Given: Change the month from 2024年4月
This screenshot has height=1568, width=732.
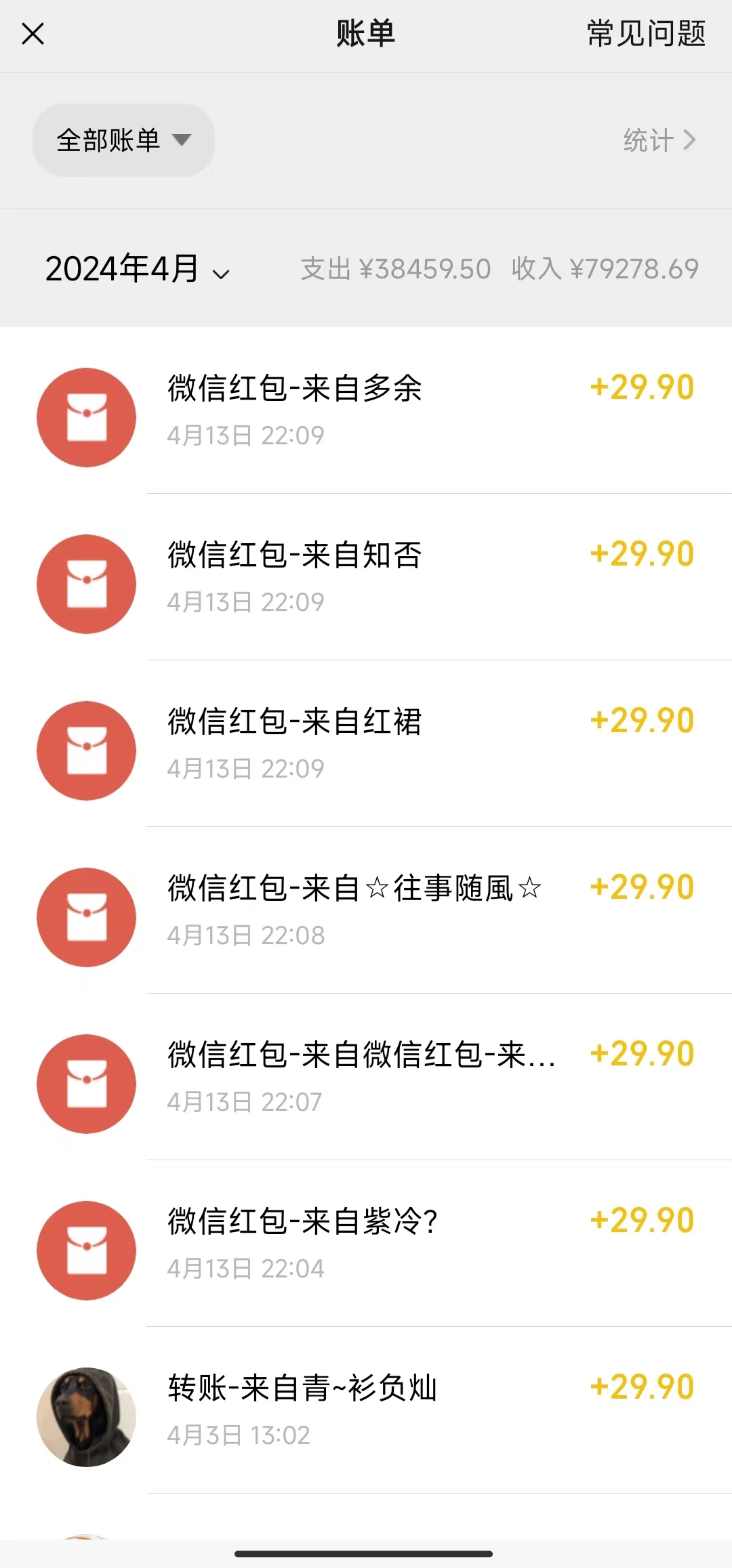Looking at the screenshot, I should coord(138,270).
